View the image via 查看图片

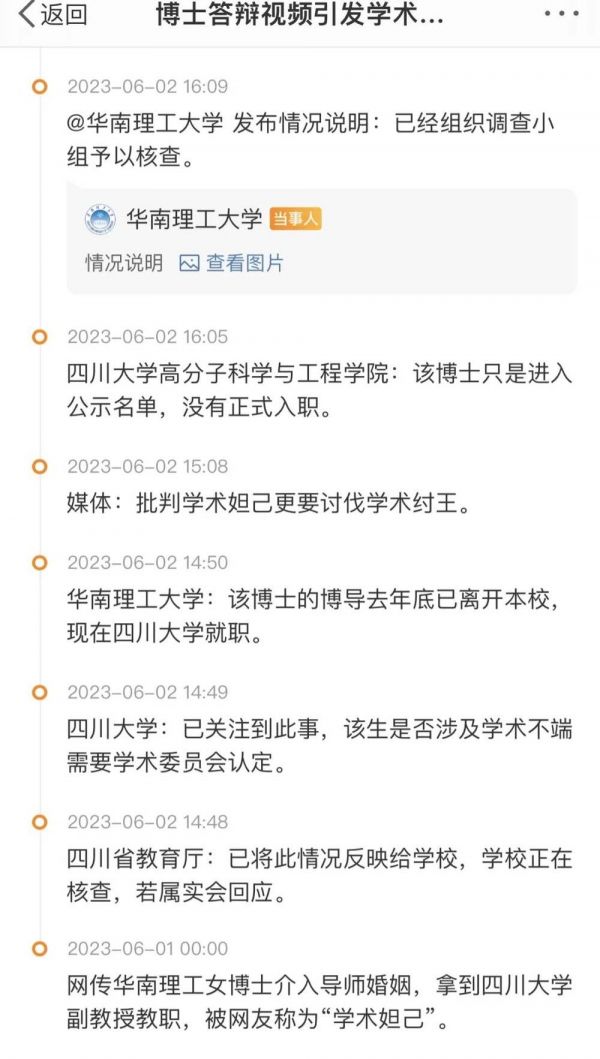(232, 263)
